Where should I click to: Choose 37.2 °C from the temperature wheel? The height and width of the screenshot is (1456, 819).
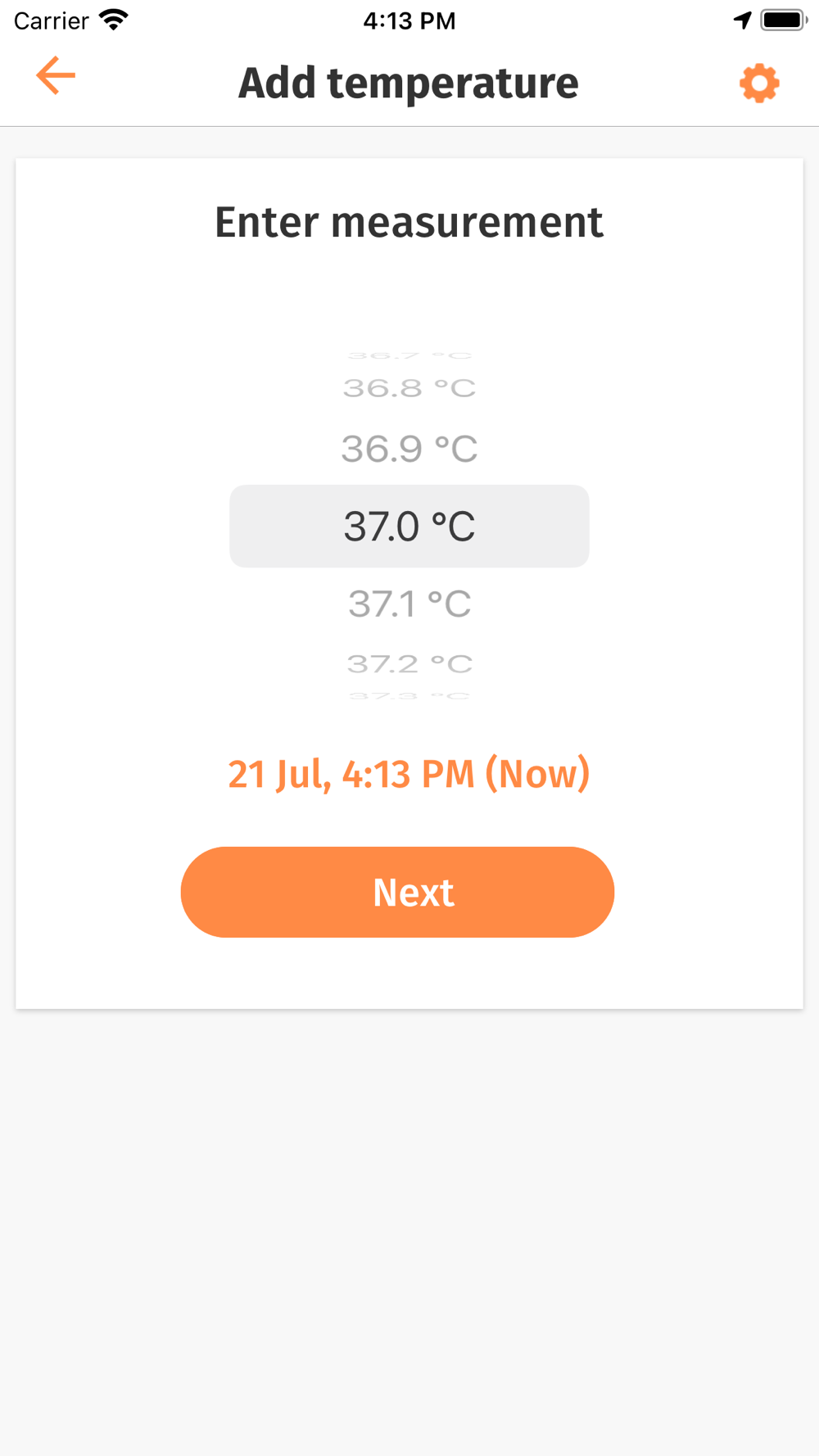pyautogui.click(x=409, y=663)
